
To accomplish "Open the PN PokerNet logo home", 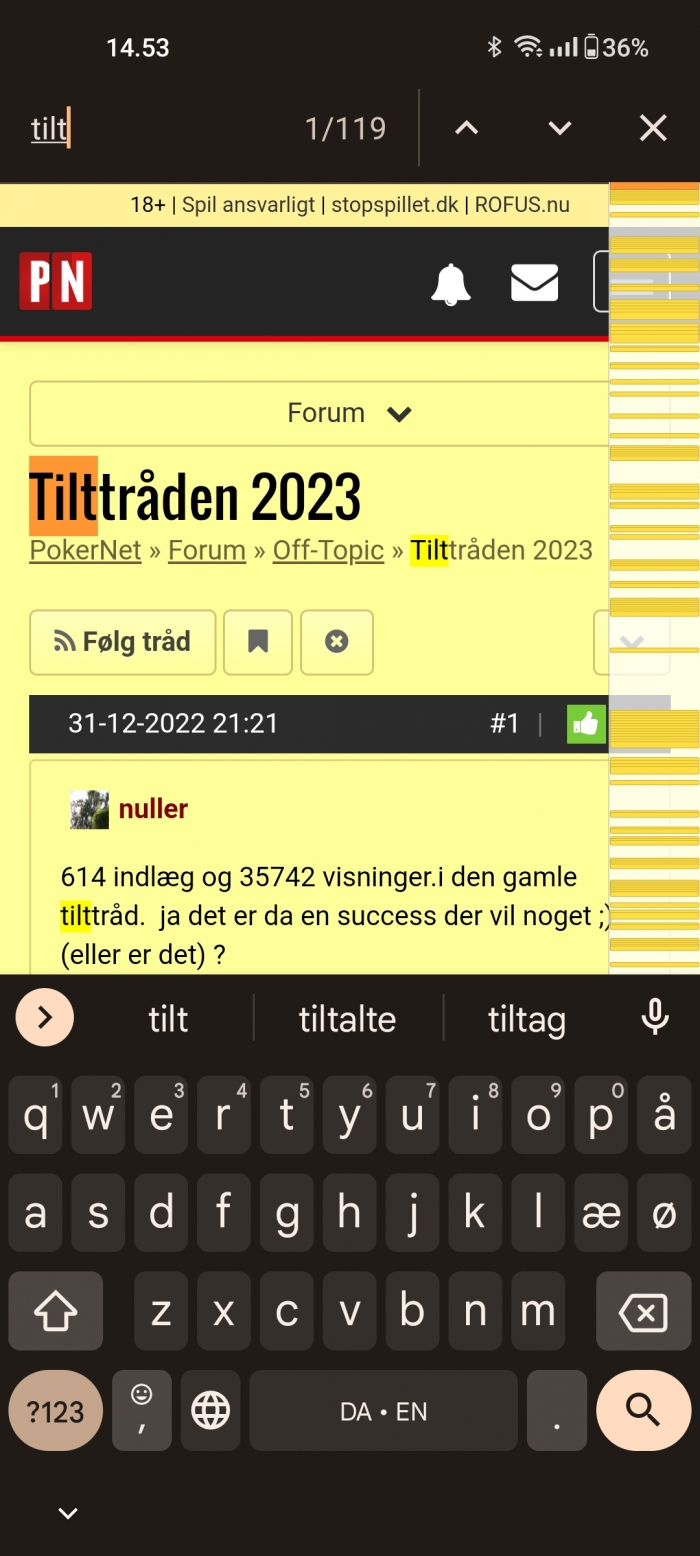I will [x=56, y=281].
